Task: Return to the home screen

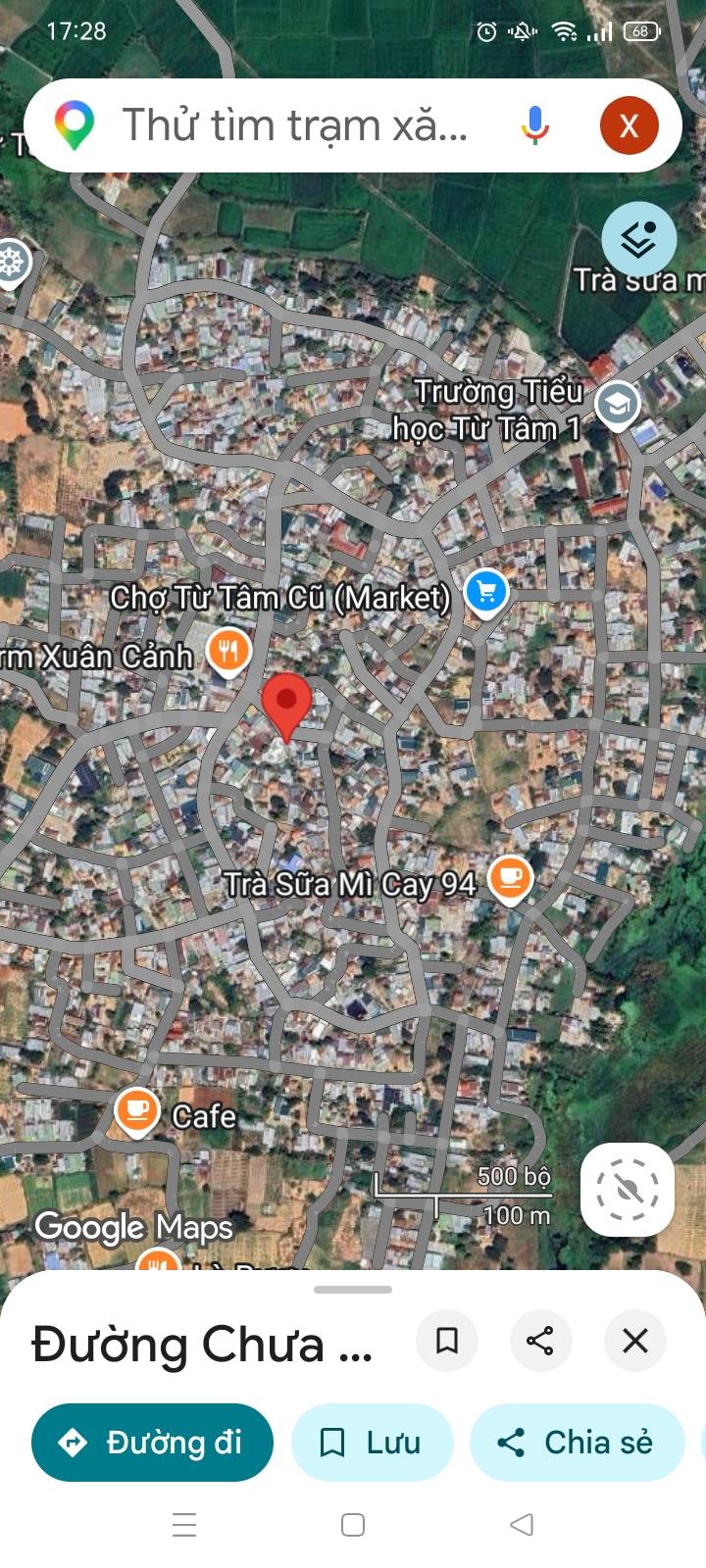Action: (353, 1525)
